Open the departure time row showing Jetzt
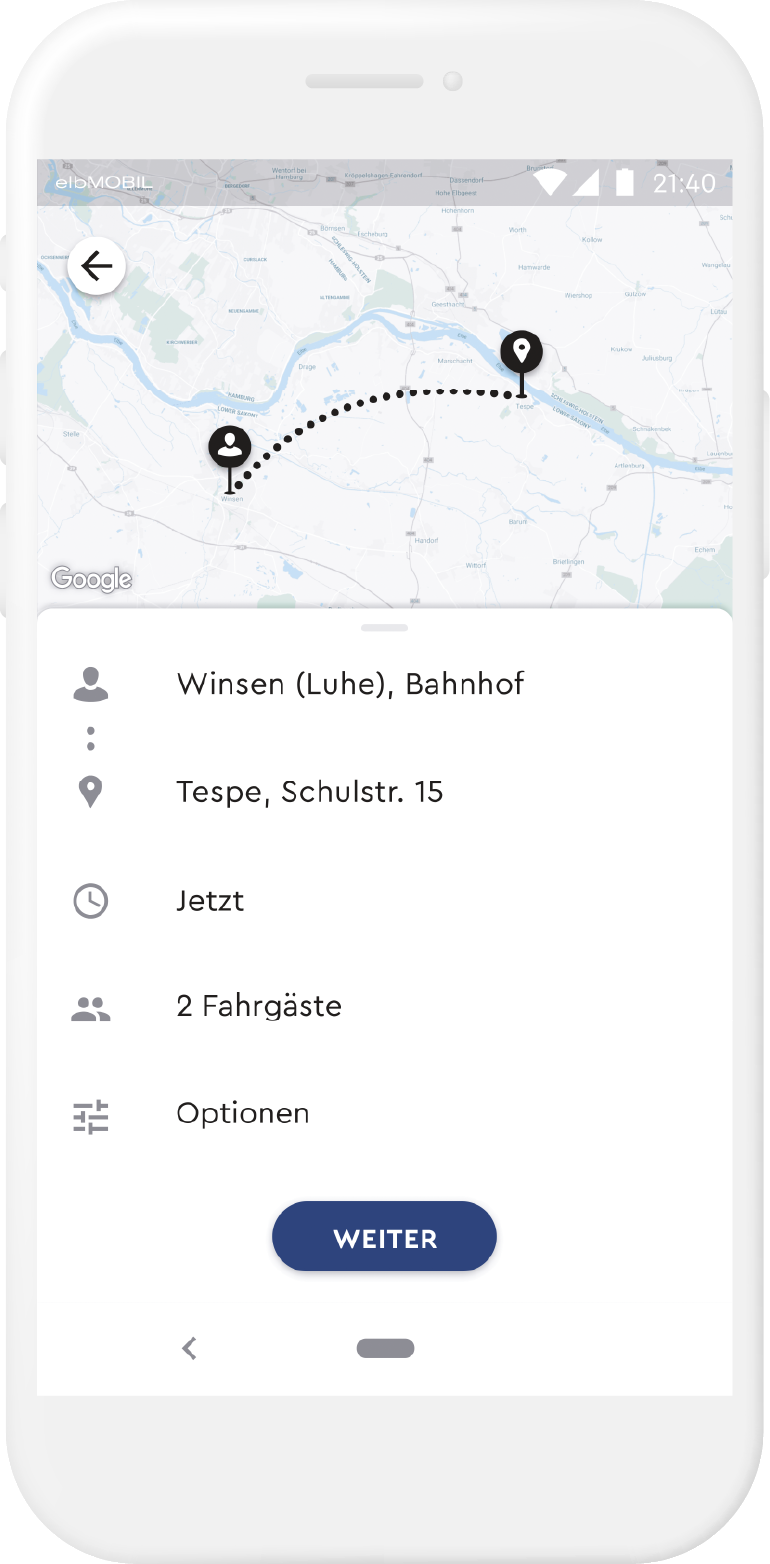This screenshot has width=770, height=1564. [385, 901]
